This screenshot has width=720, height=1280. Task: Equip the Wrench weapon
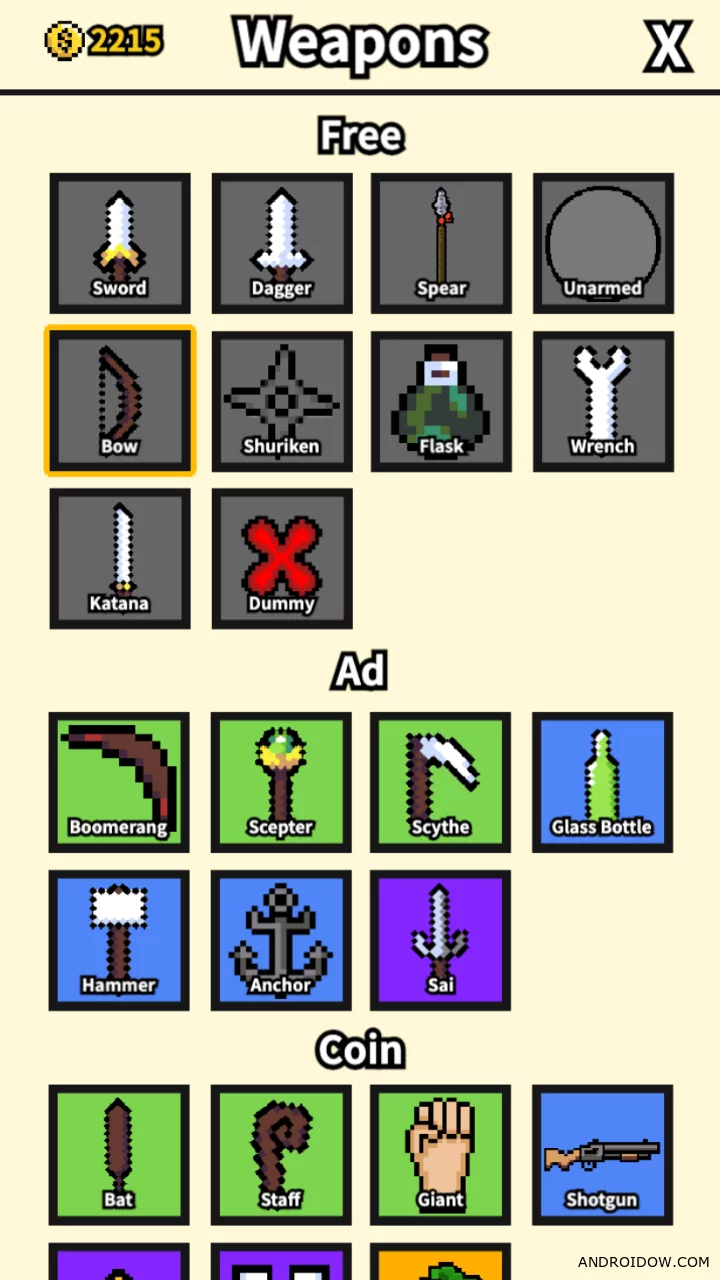click(x=603, y=401)
